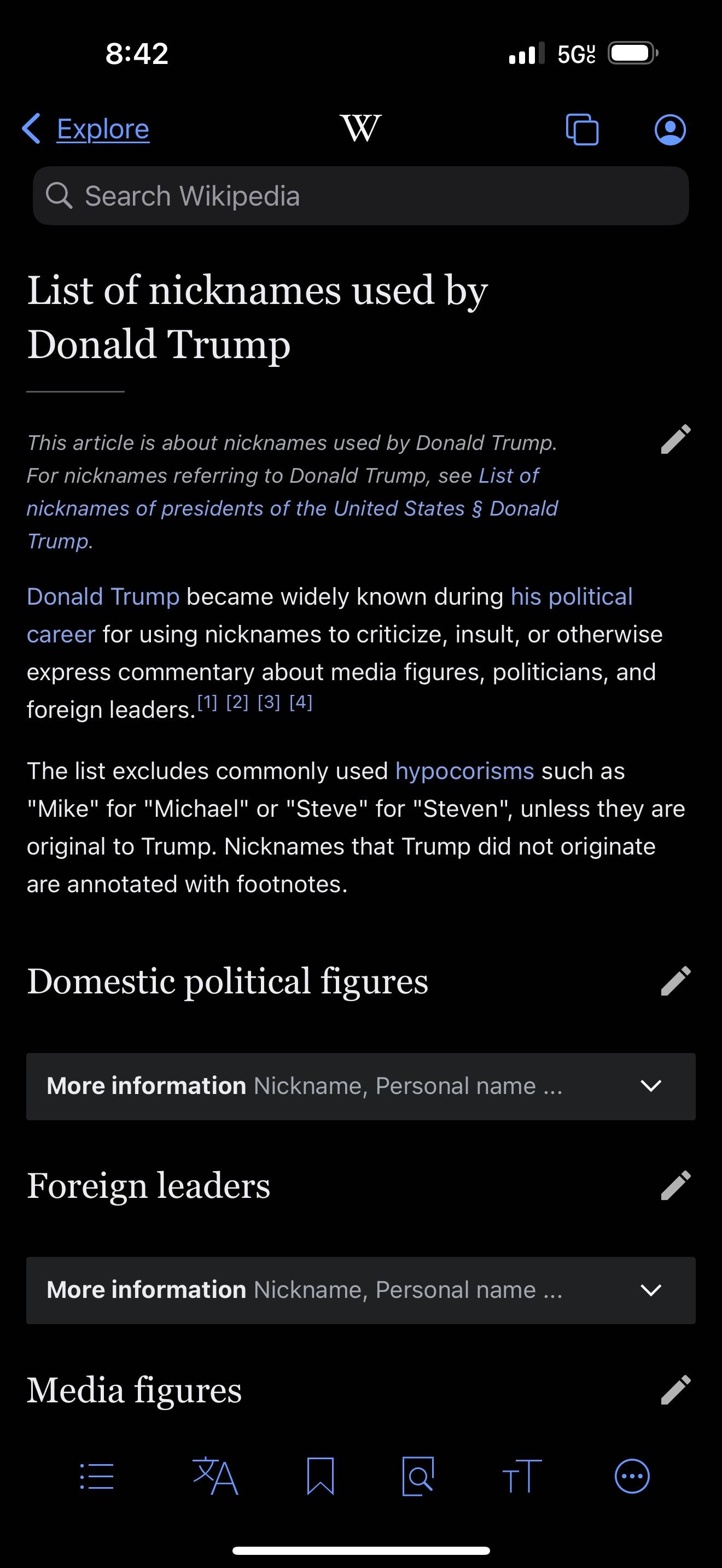
Task: Open the hypocorisms link
Action: 464,771
